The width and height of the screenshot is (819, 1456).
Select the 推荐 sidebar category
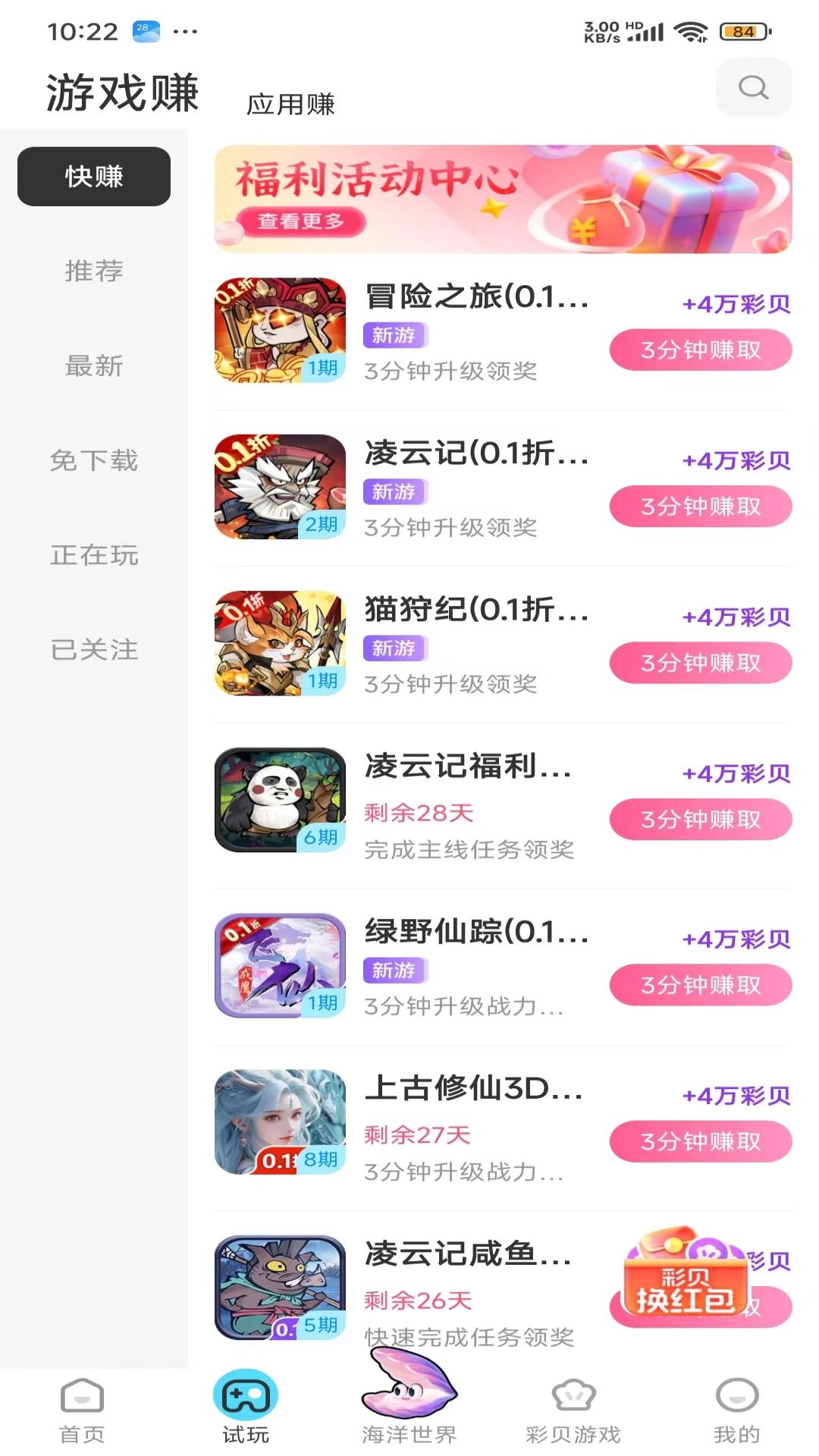click(93, 271)
